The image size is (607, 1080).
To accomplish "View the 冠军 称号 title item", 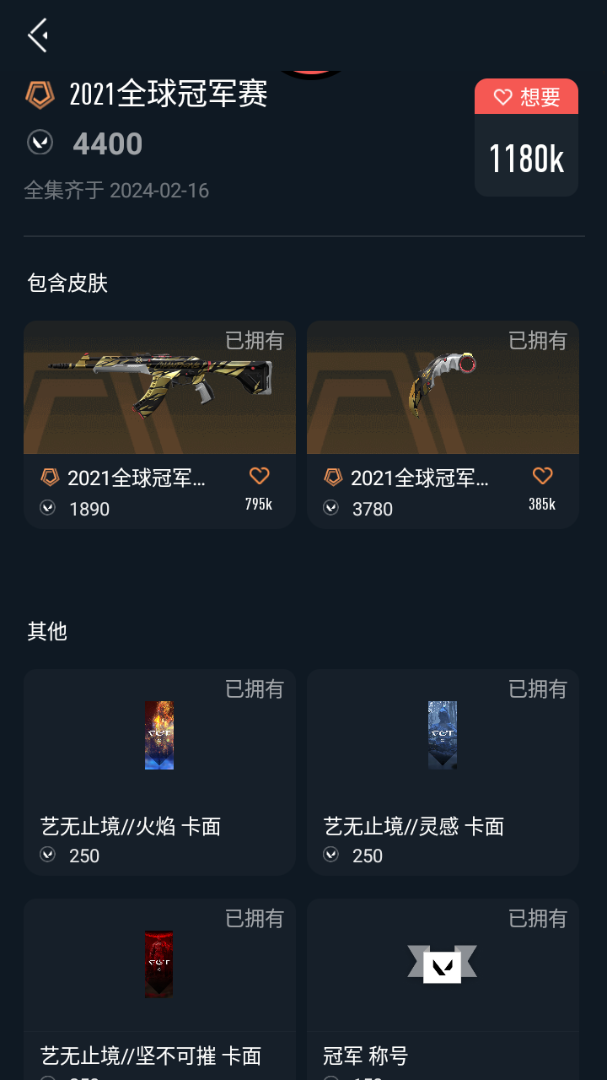I will (442, 990).
